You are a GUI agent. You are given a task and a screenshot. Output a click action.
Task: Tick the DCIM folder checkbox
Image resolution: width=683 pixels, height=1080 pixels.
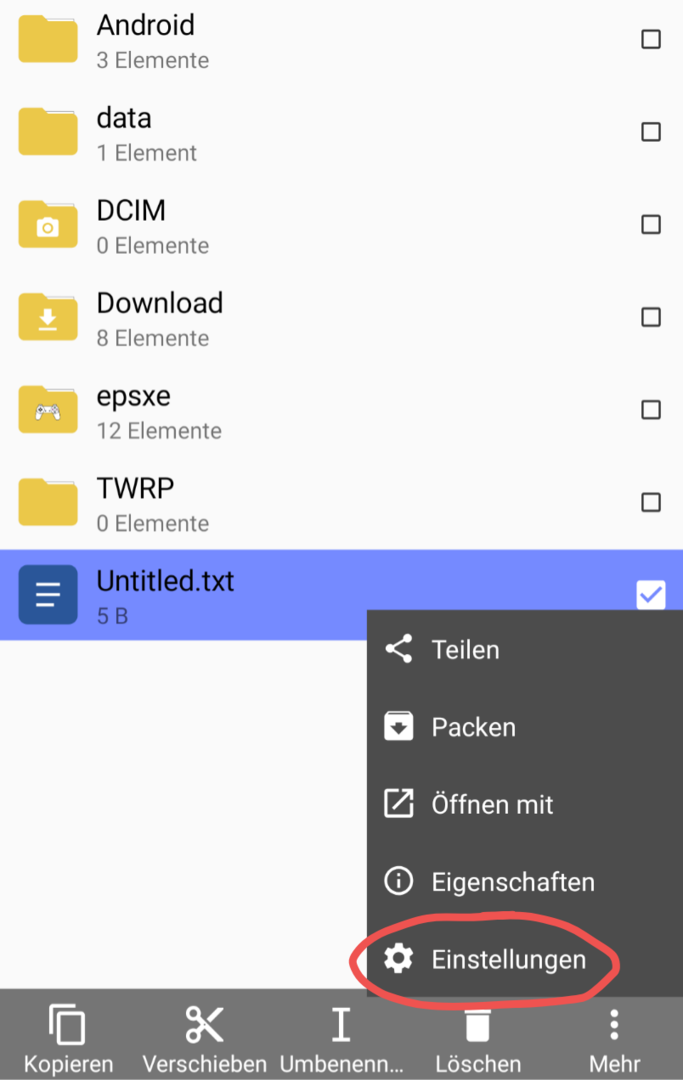[651, 225]
